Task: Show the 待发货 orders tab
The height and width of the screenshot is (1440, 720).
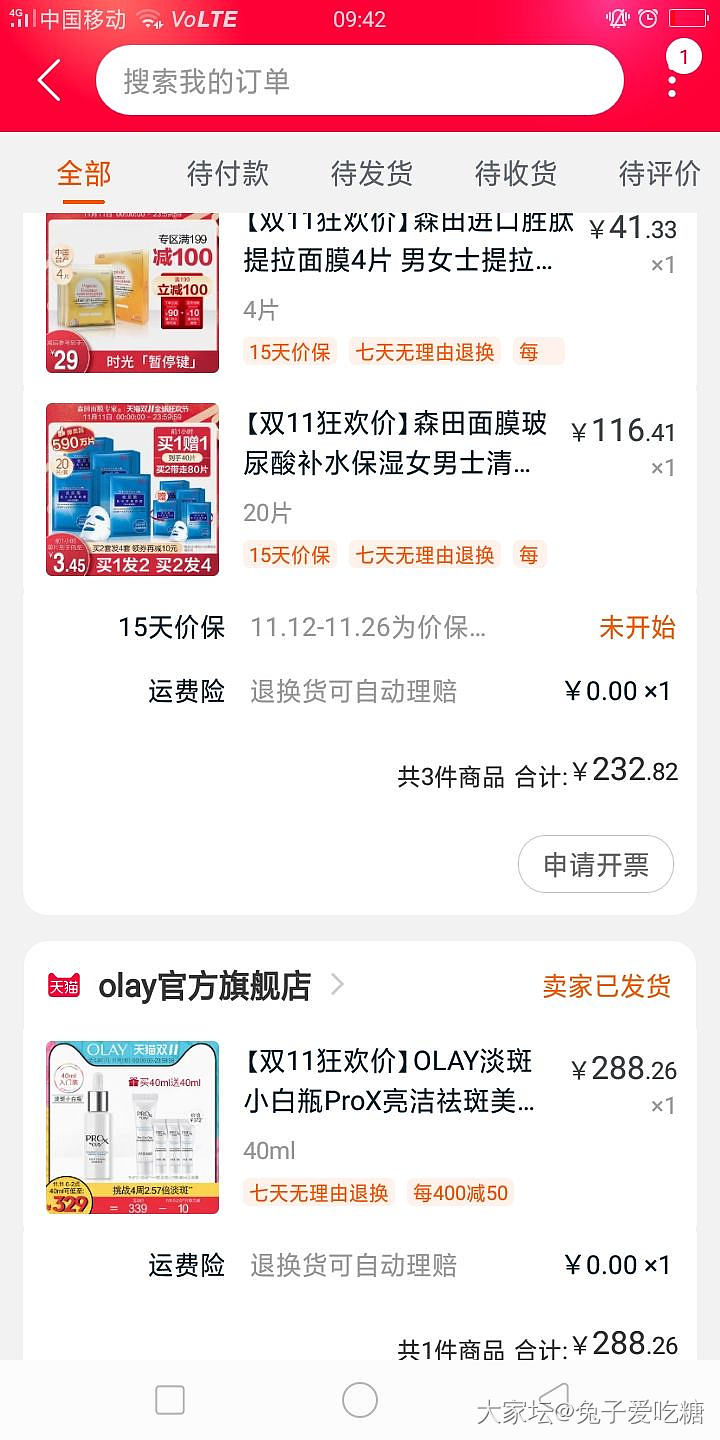Action: [x=372, y=173]
